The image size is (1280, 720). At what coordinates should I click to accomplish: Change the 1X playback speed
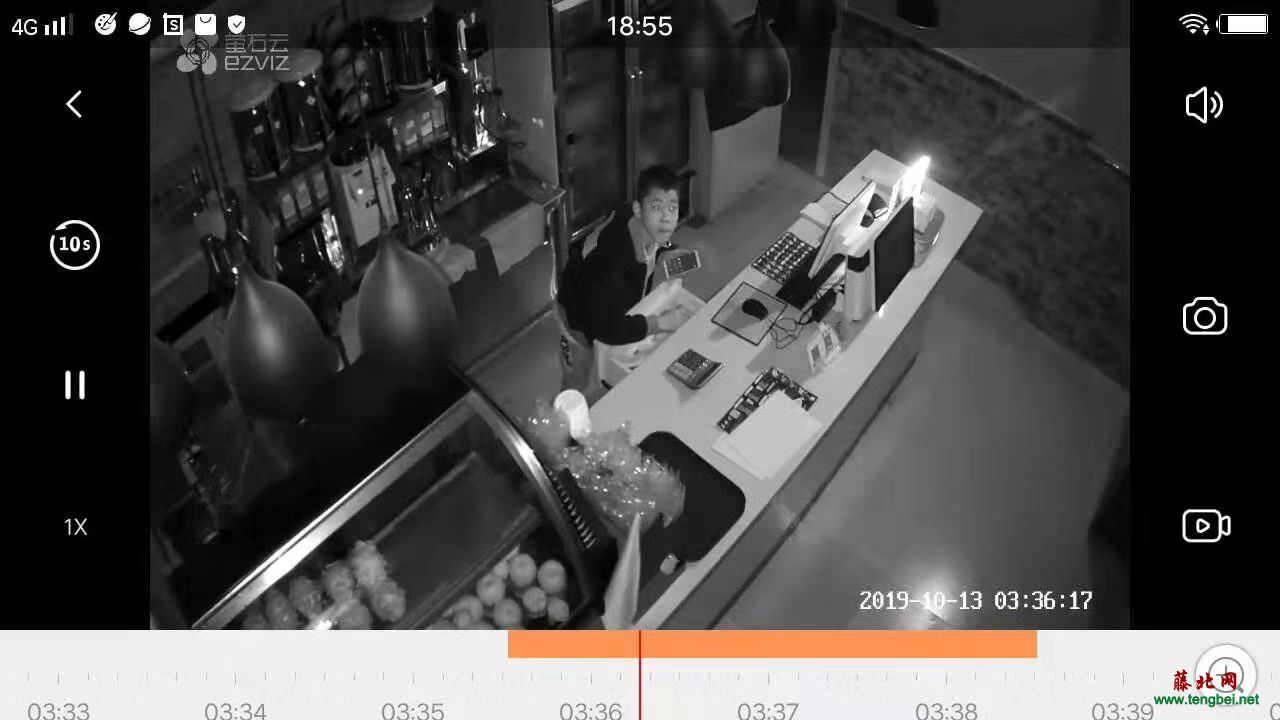[75, 527]
